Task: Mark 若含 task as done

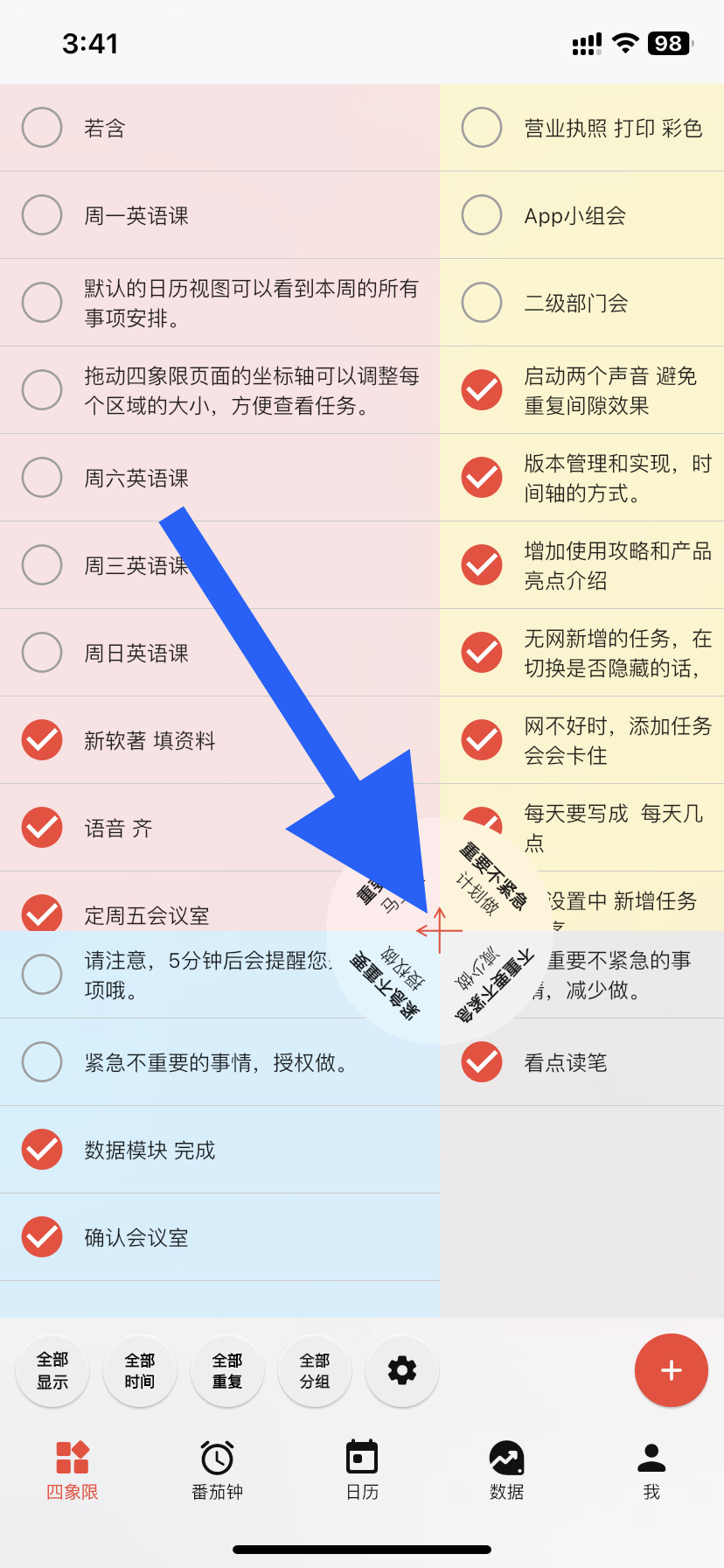Action: point(42,128)
